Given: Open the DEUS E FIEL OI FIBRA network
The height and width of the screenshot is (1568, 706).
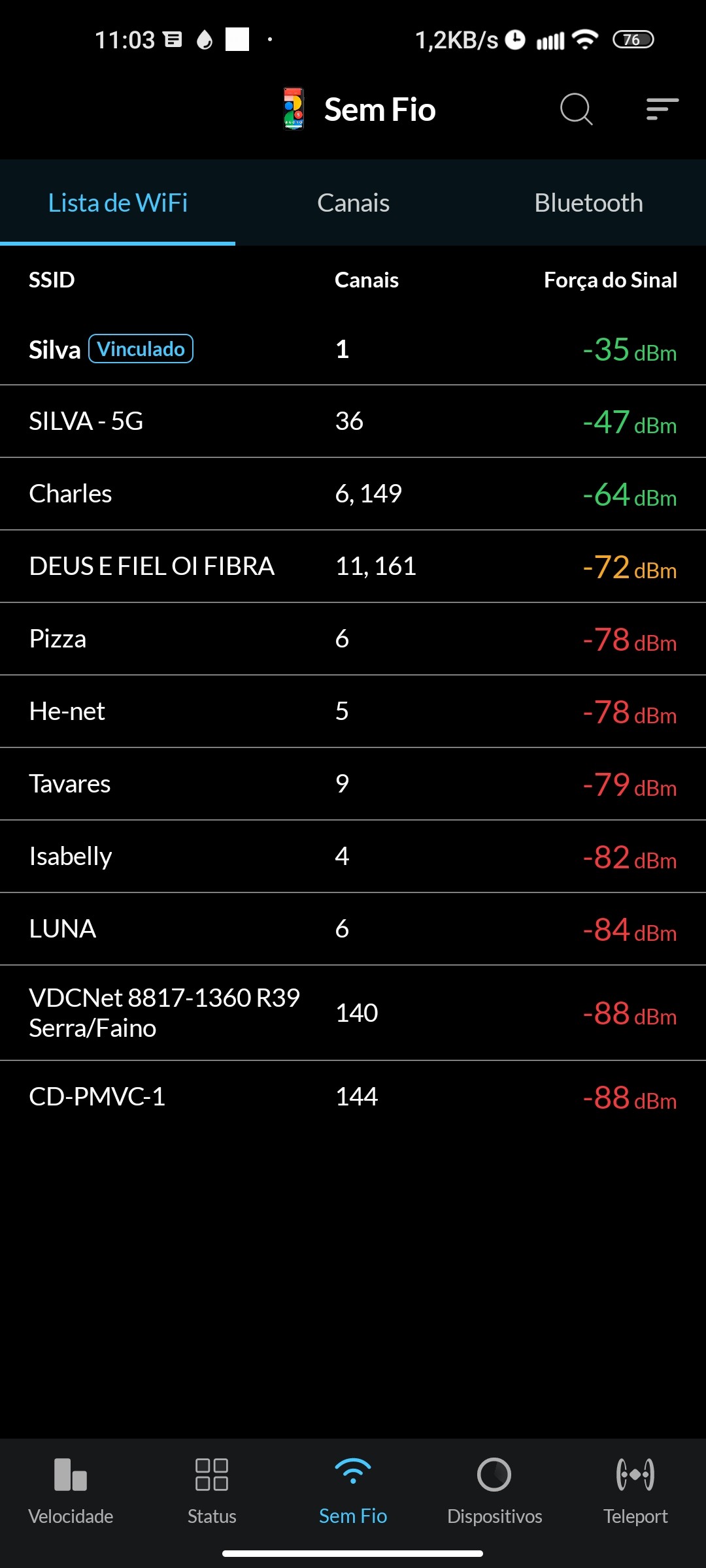Looking at the screenshot, I should coord(353,566).
